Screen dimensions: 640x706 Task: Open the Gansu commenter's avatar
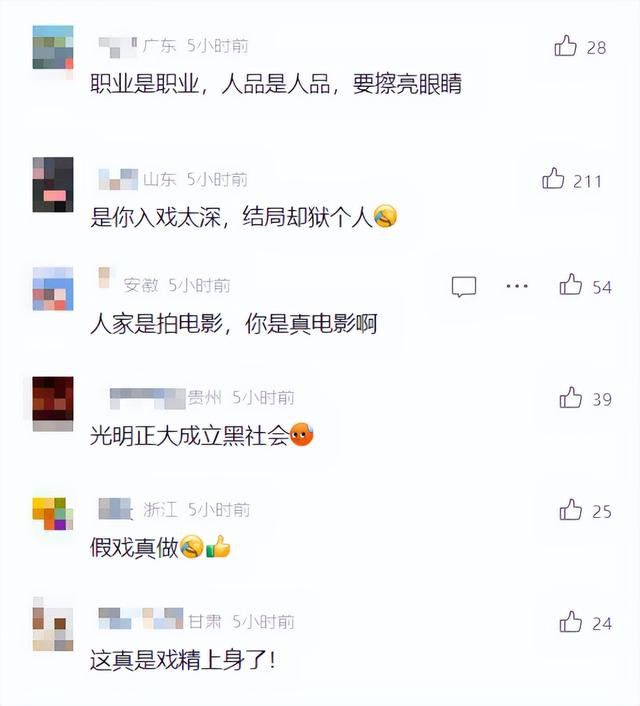[x=52, y=624]
